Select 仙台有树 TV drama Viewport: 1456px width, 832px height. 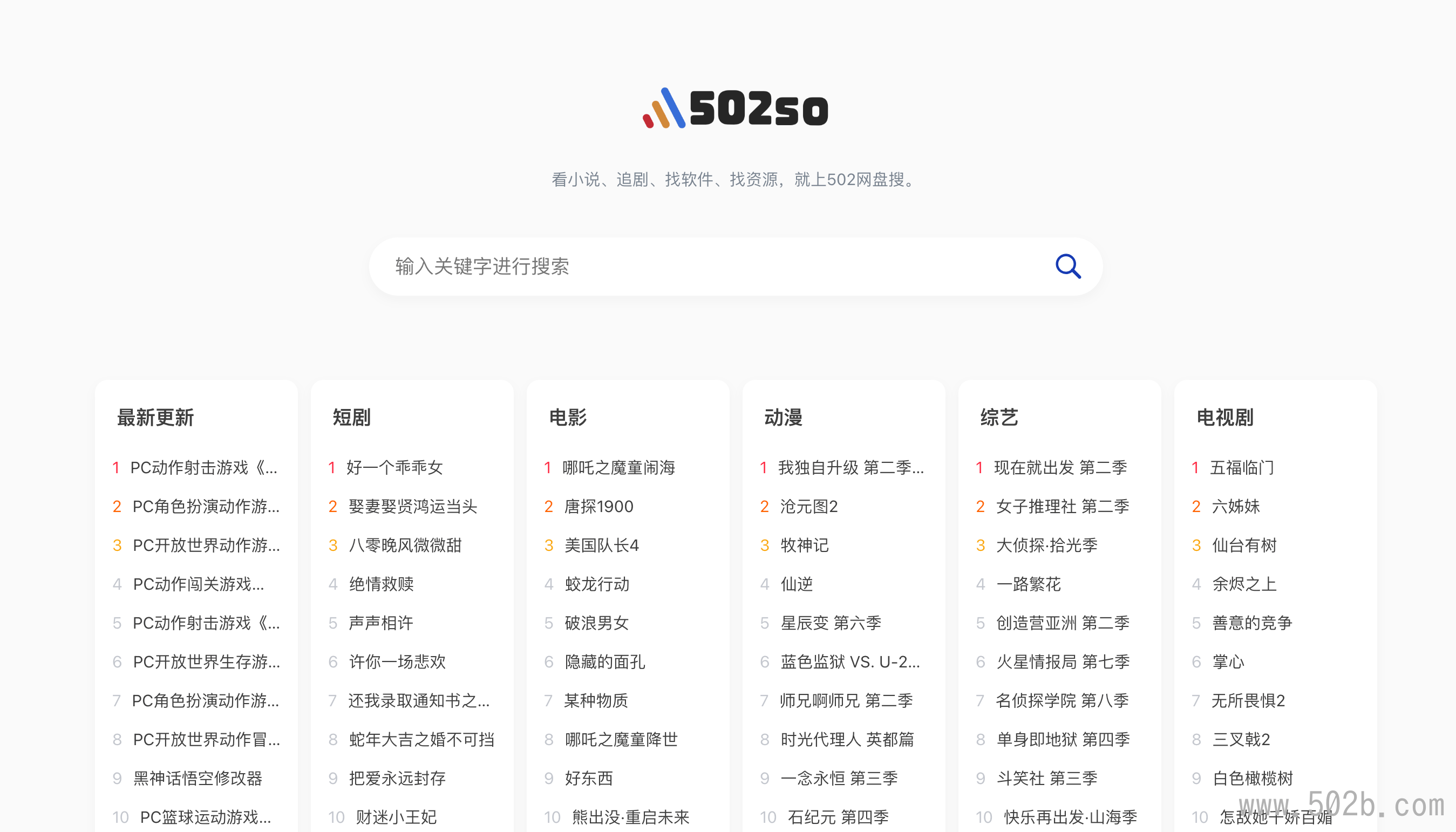tap(1244, 545)
